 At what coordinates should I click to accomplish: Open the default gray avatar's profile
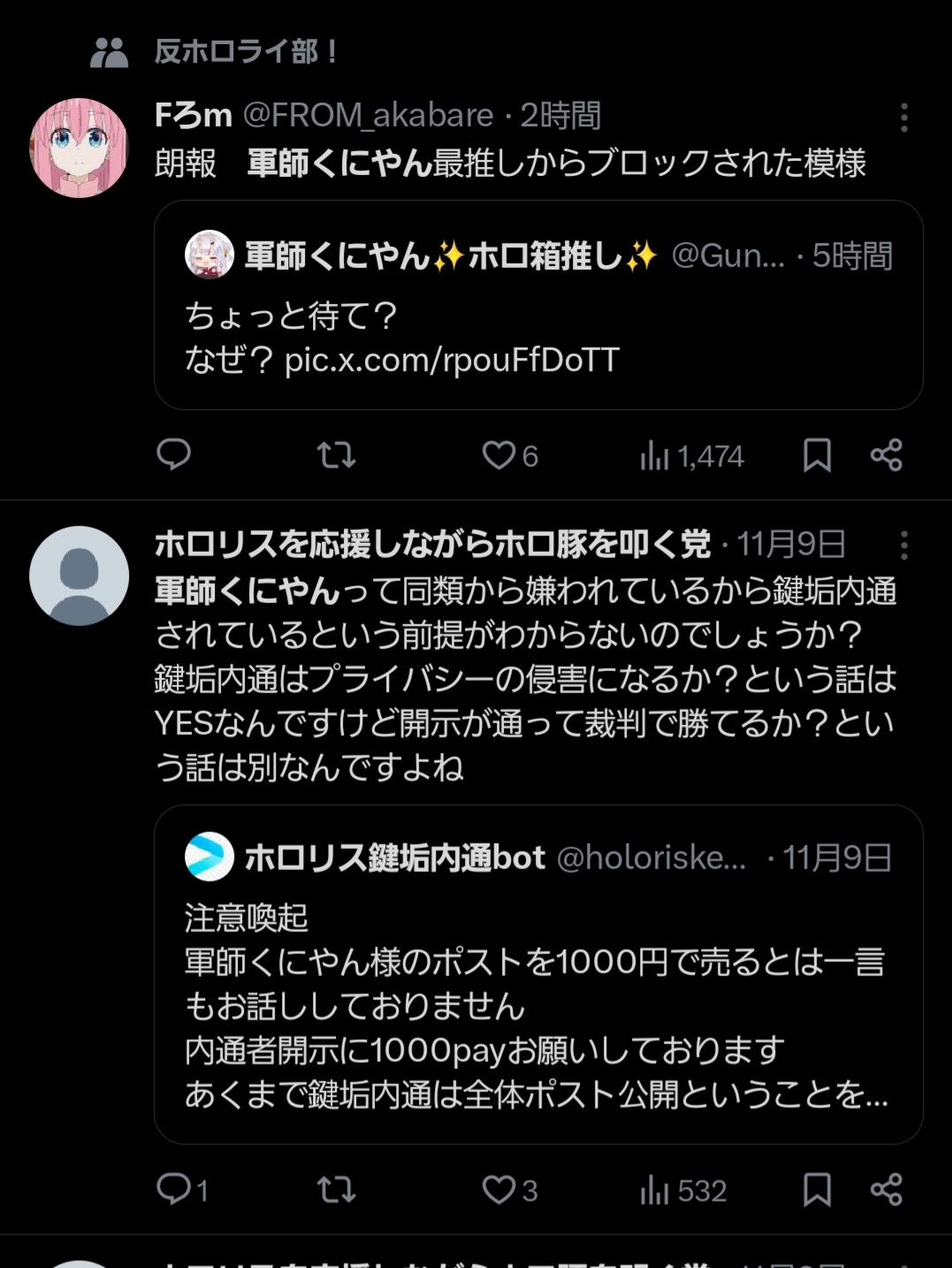(x=79, y=576)
